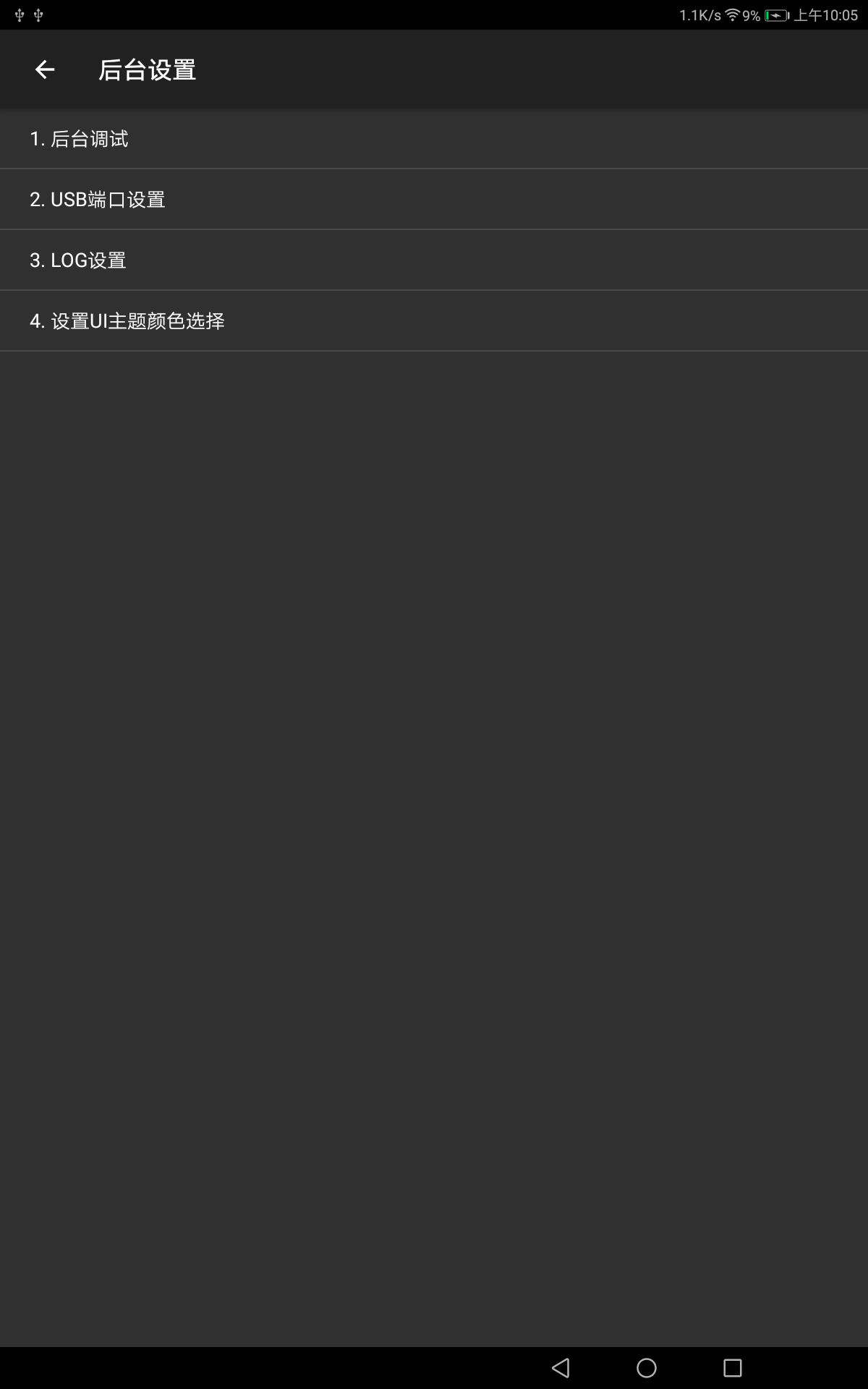
Task: Open the recent apps overview
Action: pos(732,1367)
